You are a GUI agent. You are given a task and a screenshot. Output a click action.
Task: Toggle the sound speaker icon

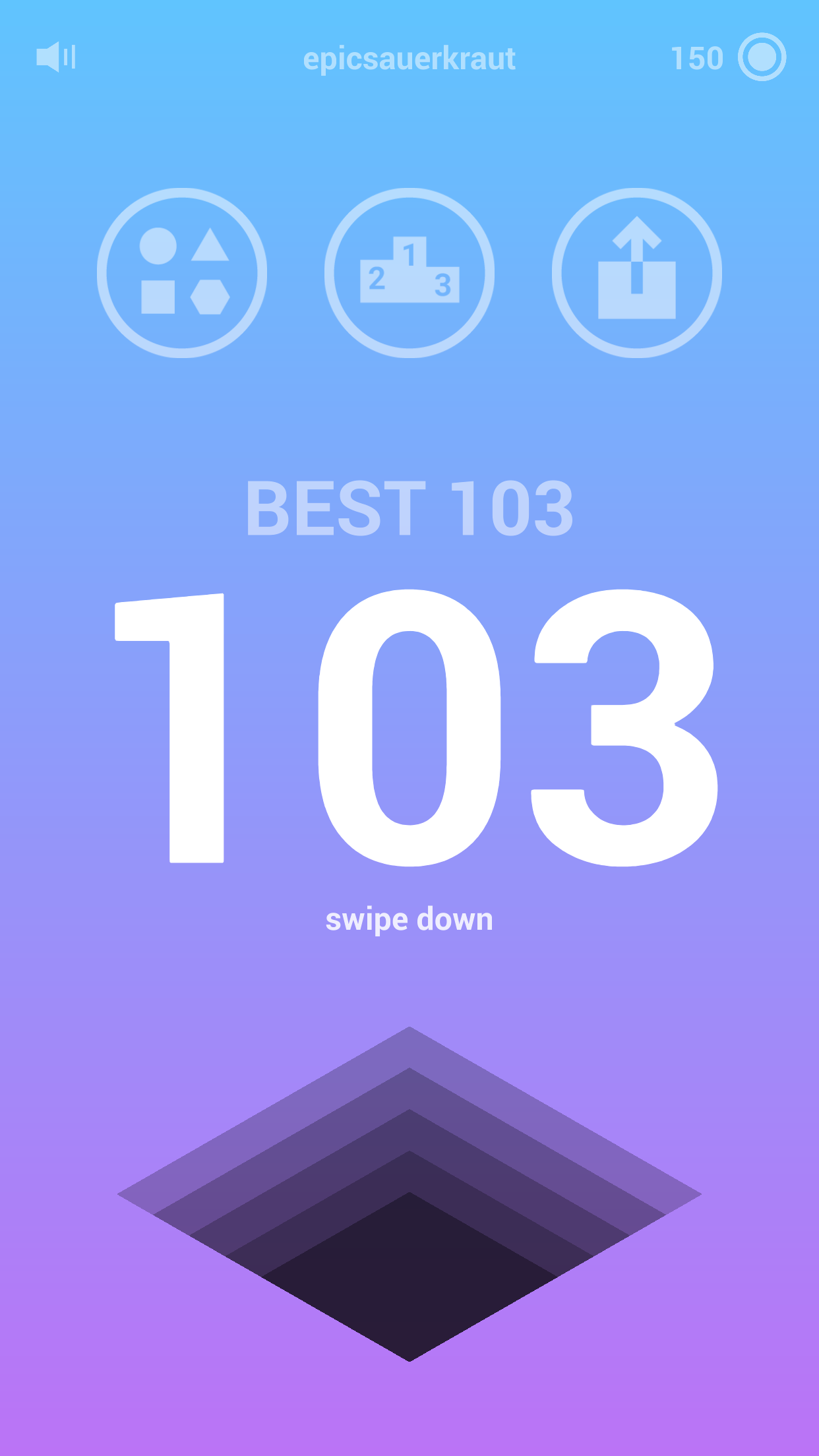(56, 57)
